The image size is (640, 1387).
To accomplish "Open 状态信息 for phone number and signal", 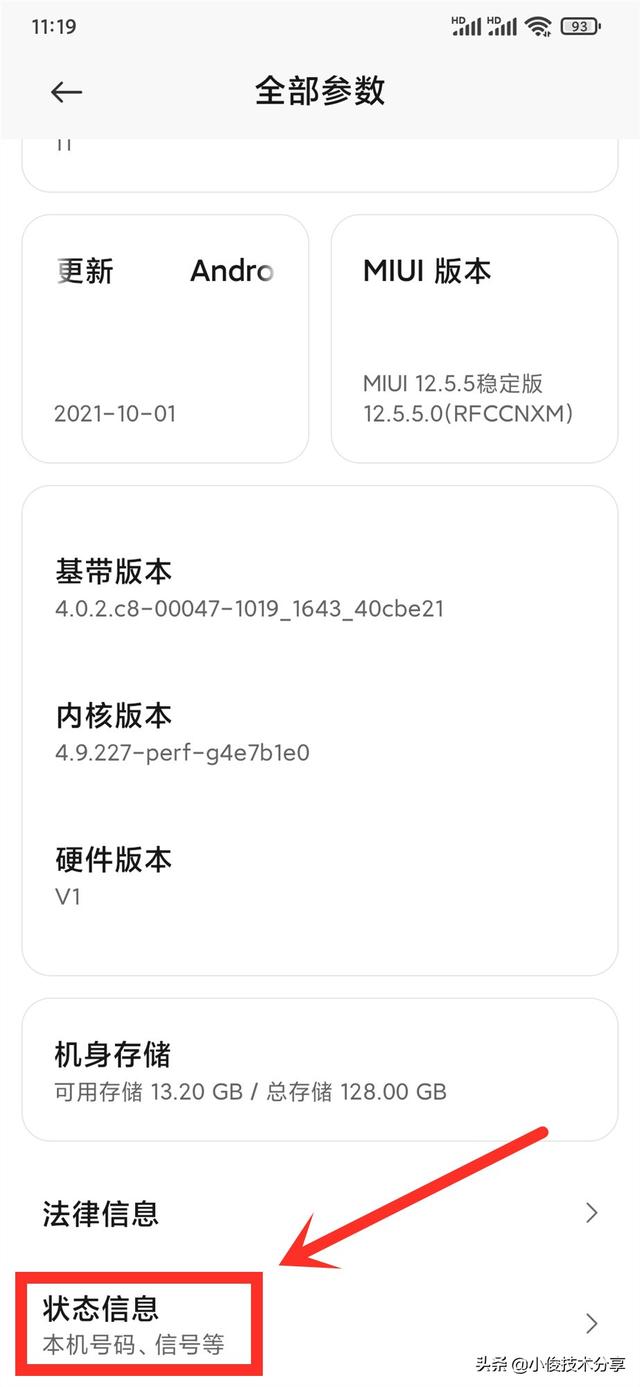I will (319, 1323).
